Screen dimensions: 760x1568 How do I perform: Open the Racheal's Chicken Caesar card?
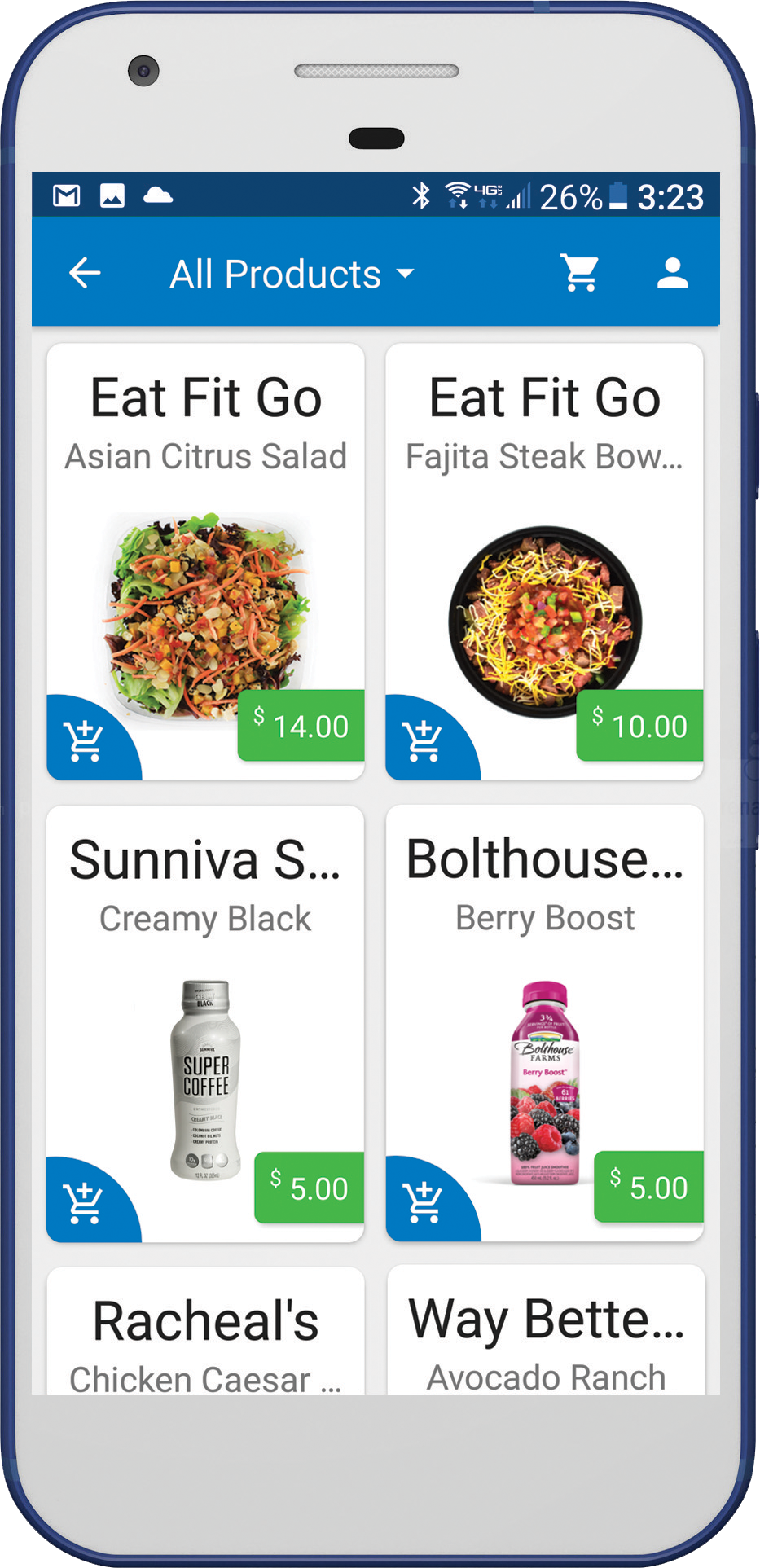pyautogui.click(x=205, y=1336)
